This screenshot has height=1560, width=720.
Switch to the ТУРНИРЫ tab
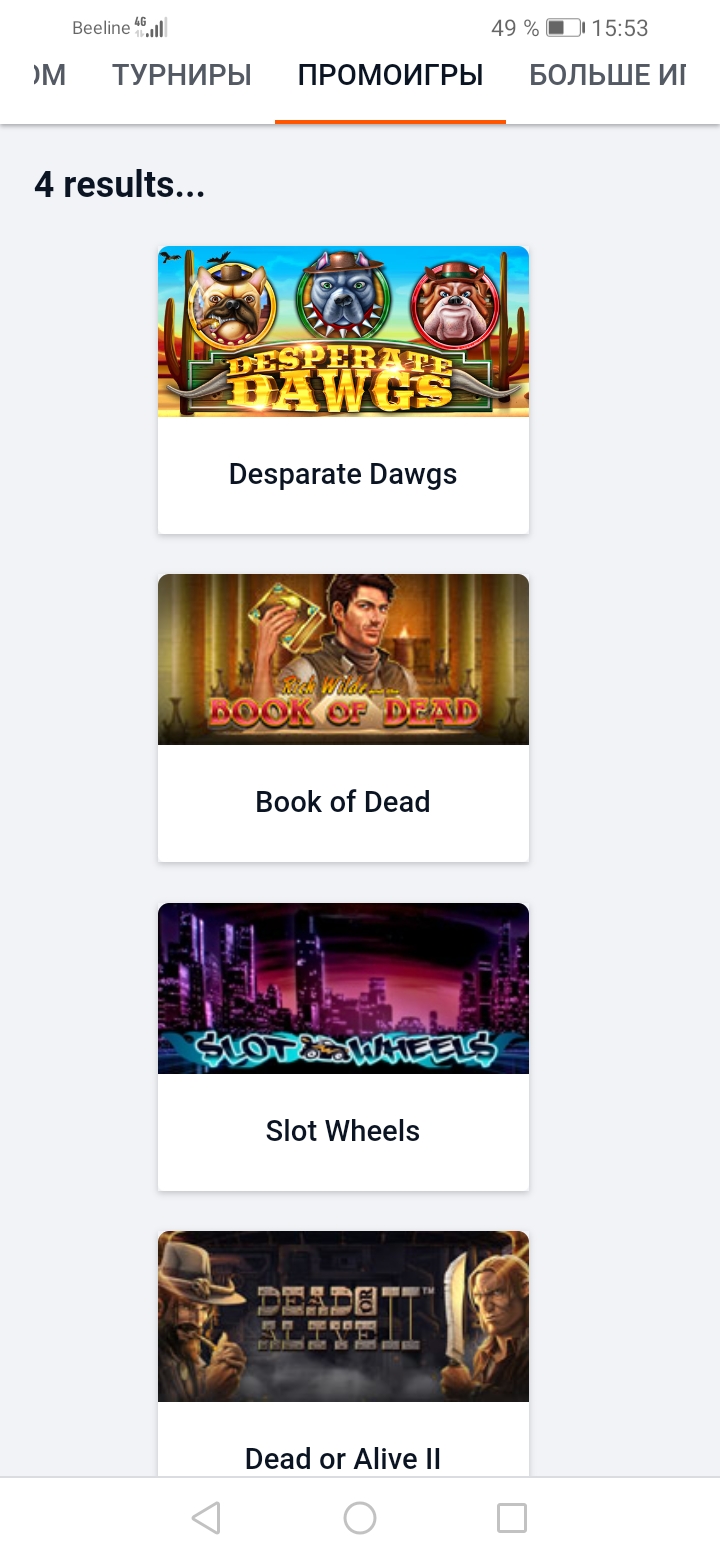point(181,75)
